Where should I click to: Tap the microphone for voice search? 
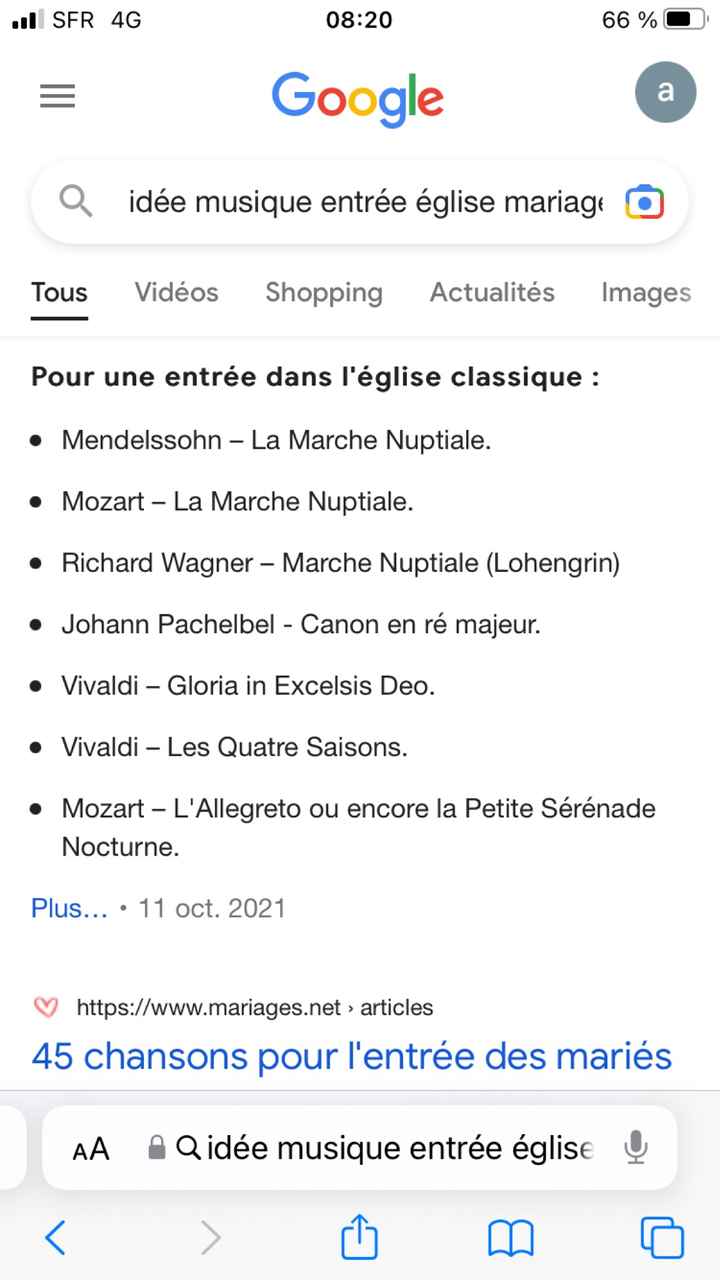point(637,1148)
